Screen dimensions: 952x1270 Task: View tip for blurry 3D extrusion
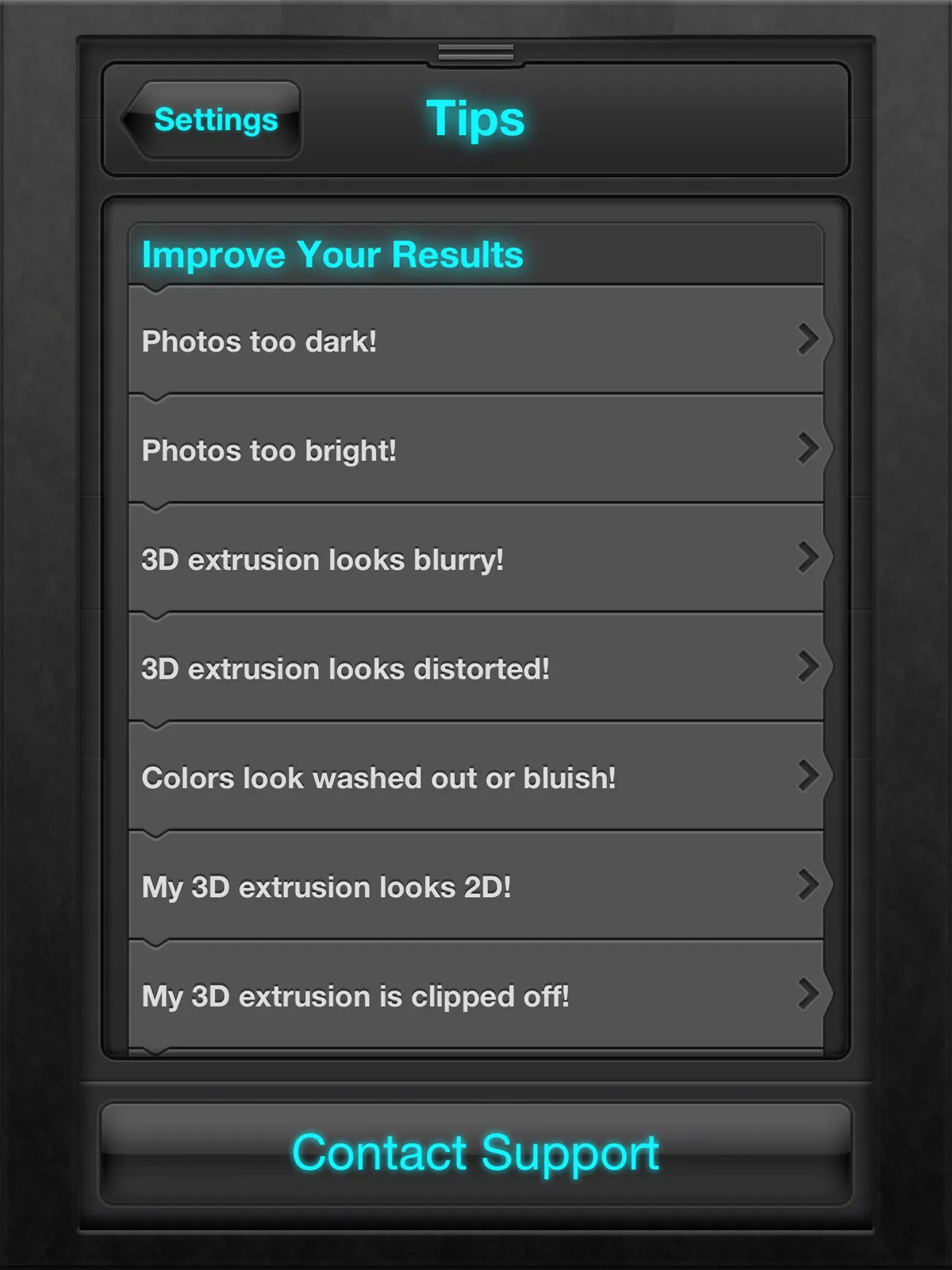pos(476,559)
